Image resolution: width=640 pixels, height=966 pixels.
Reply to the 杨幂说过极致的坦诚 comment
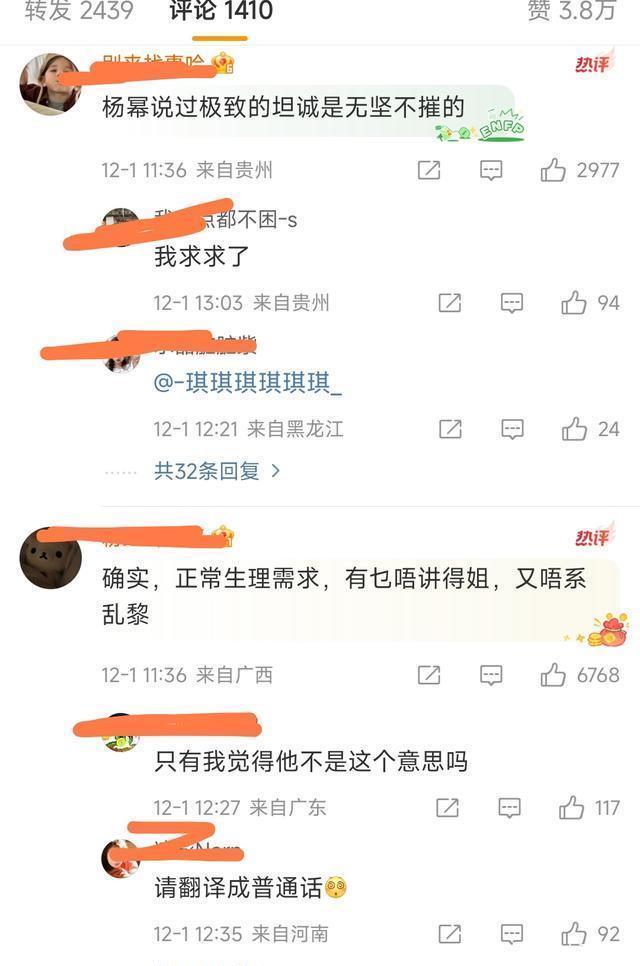pyautogui.click(x=491, y=170)
